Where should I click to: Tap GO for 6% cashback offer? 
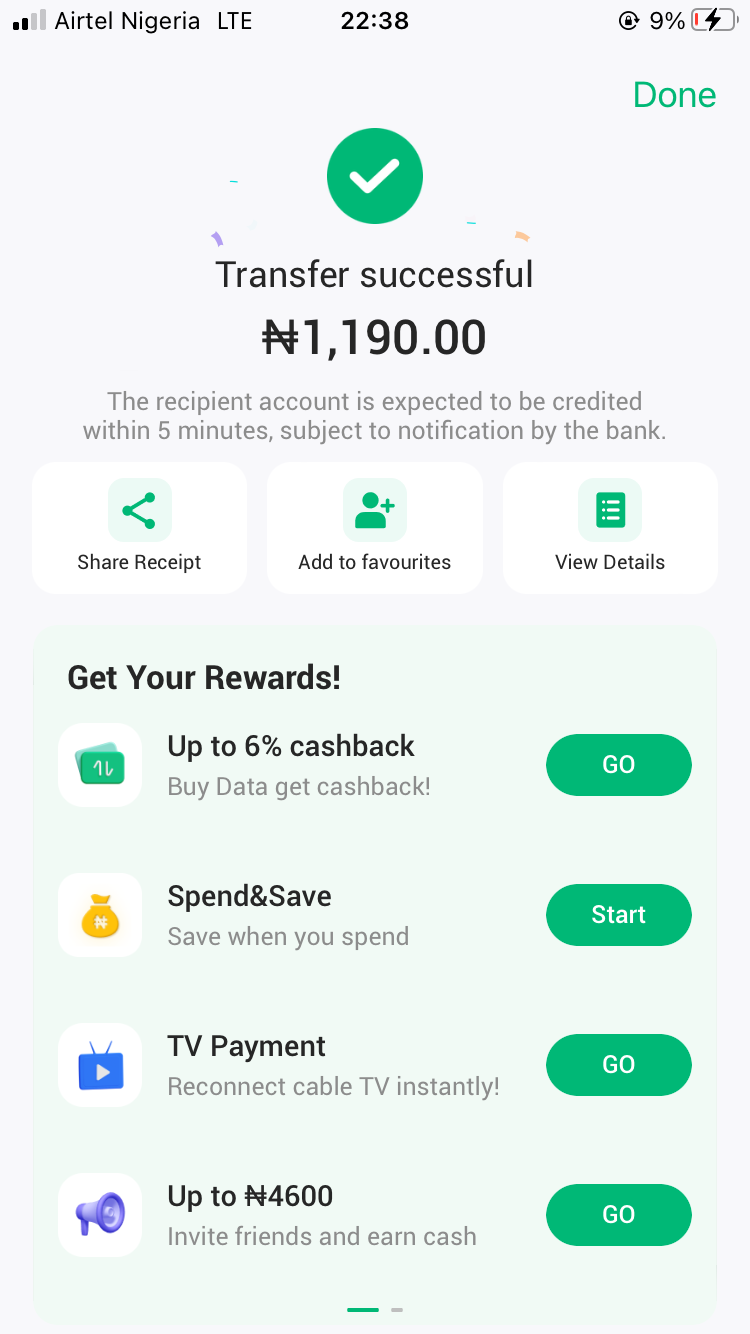coord(618,765)
